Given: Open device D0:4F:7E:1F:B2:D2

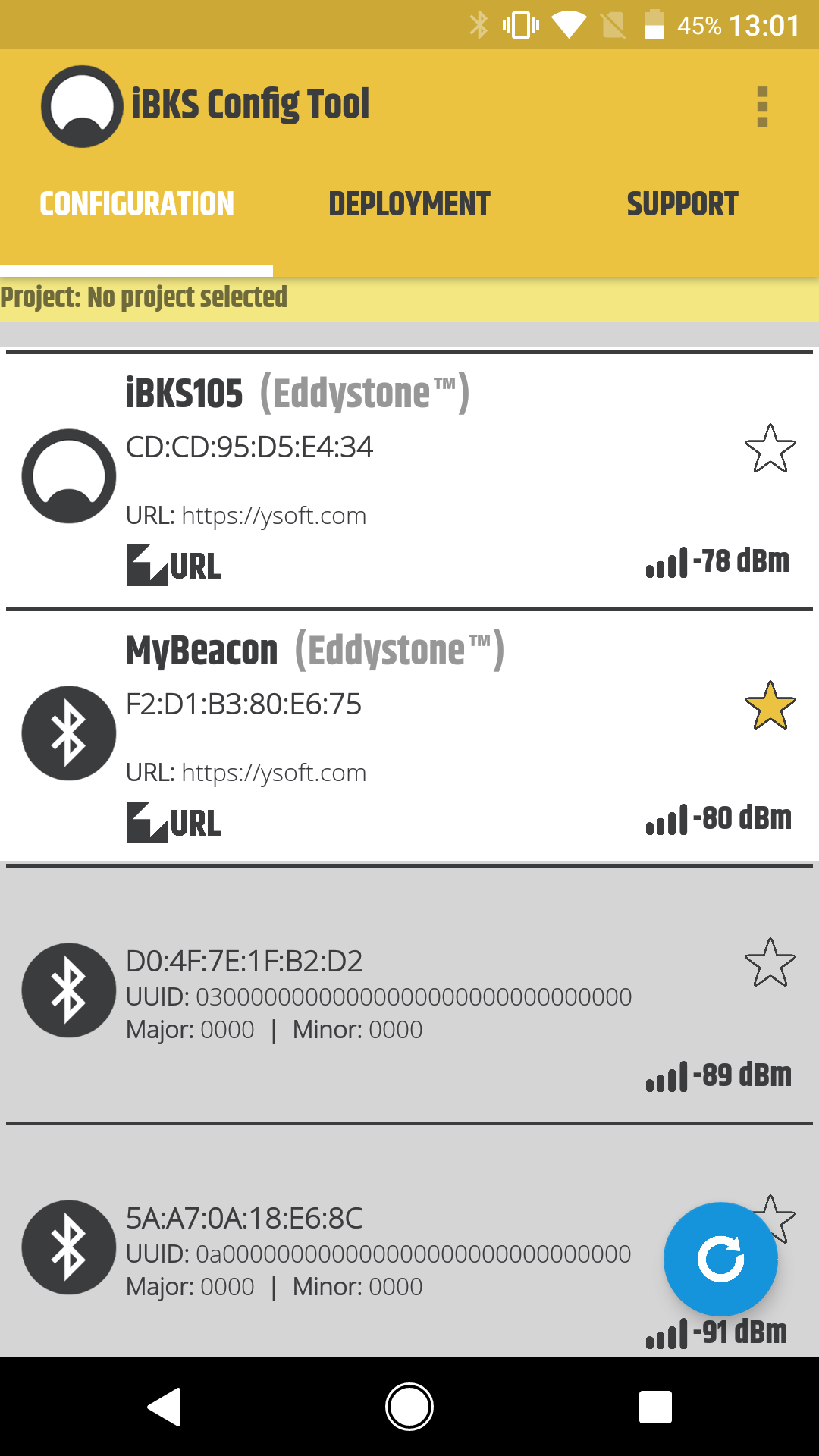Looking at the screenshot, I should (409, 994).
